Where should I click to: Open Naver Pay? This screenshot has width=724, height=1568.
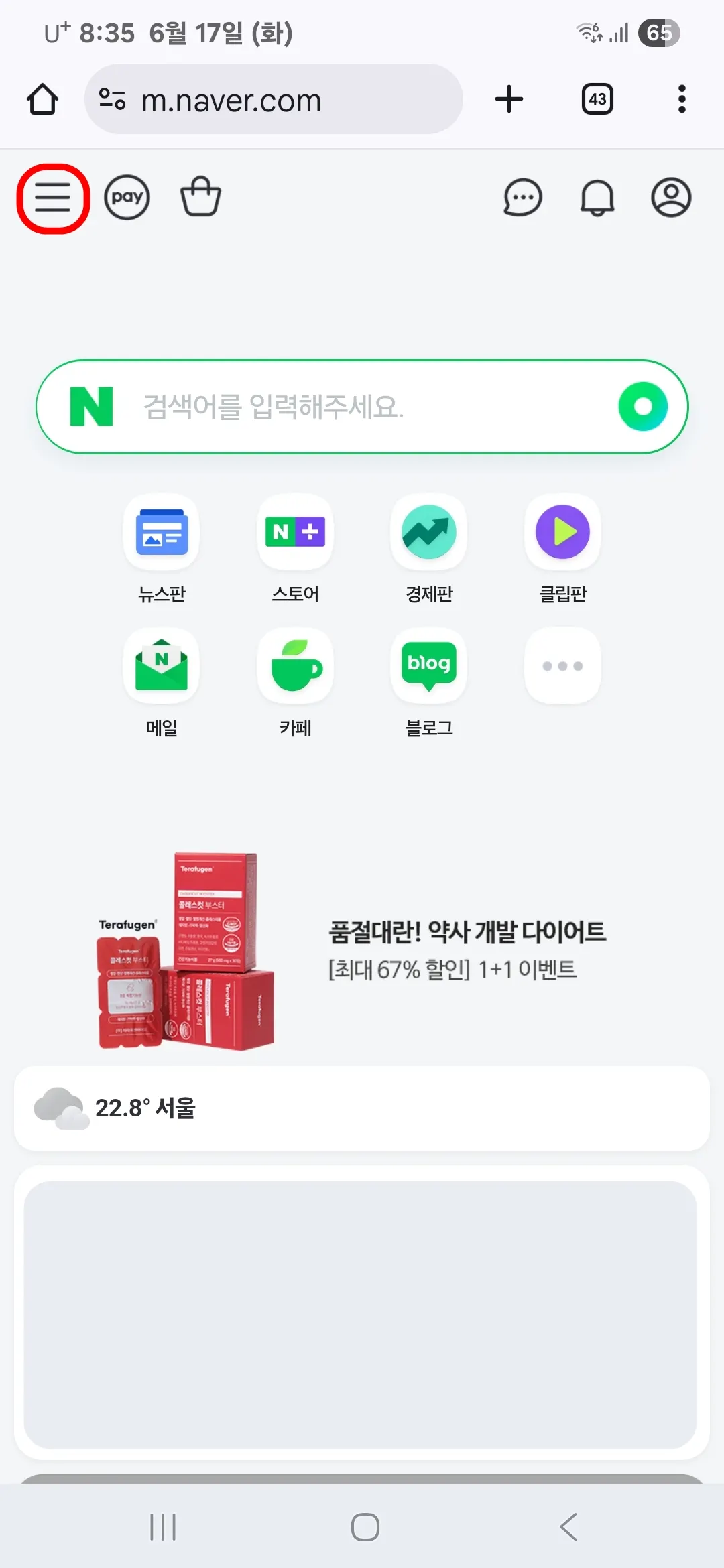point(127,198)
